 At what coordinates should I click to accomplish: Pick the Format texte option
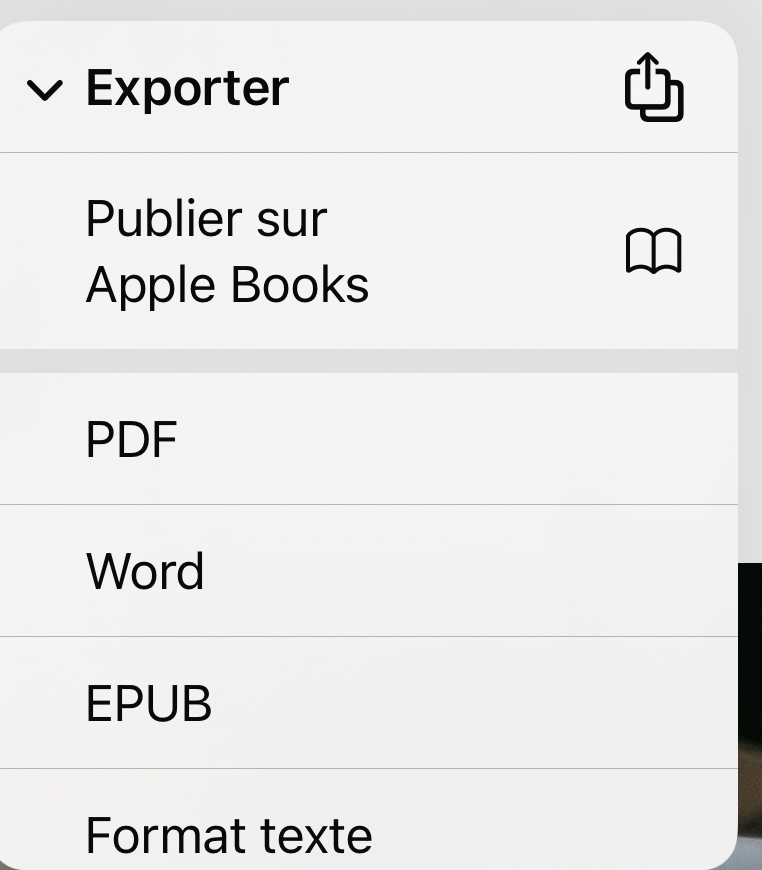click(229, 834)
